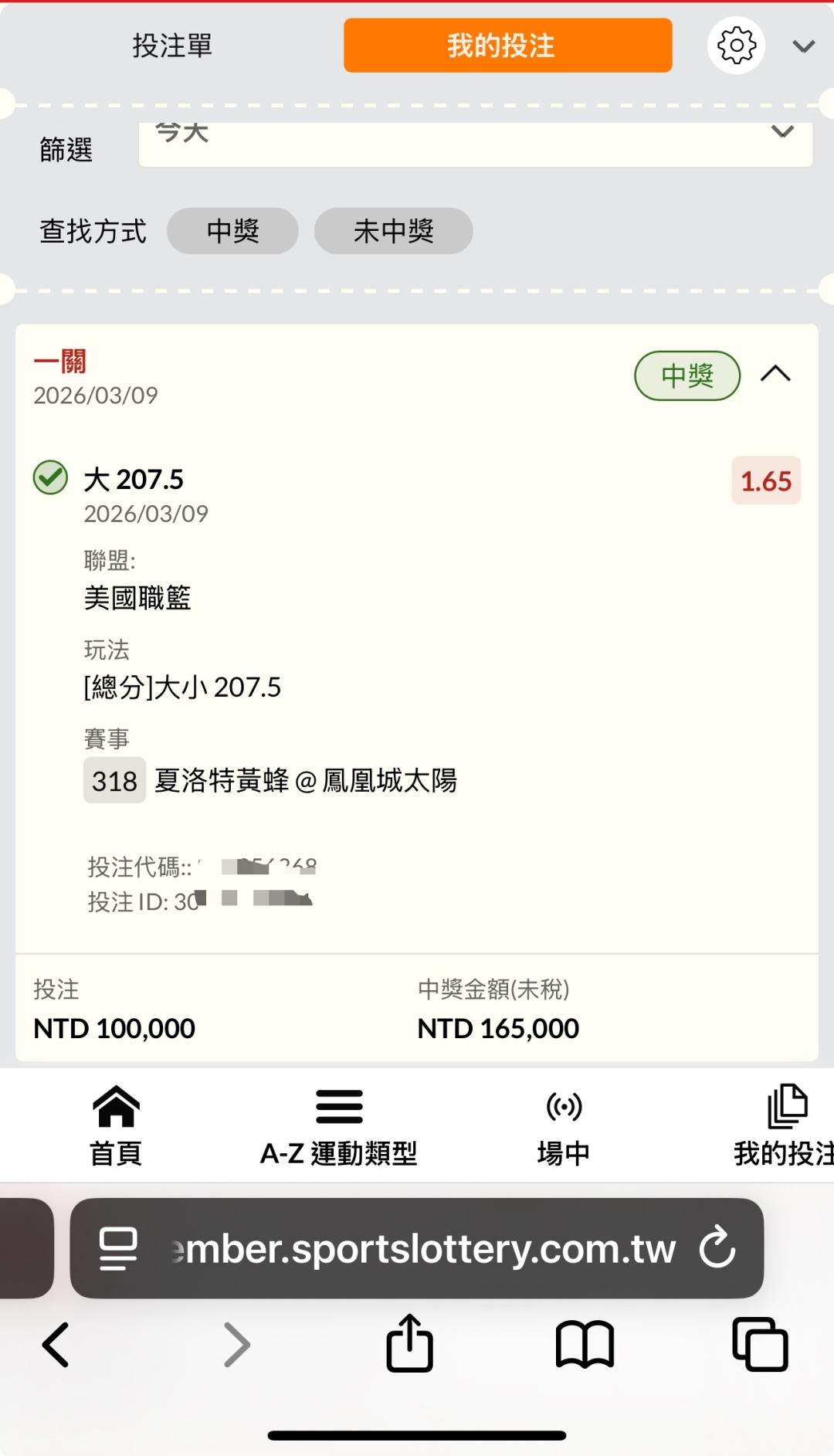Viewport: 834px width, 1456px height.
Task: Select the 我的投注 tab at top
Action: tap(507, 46)
